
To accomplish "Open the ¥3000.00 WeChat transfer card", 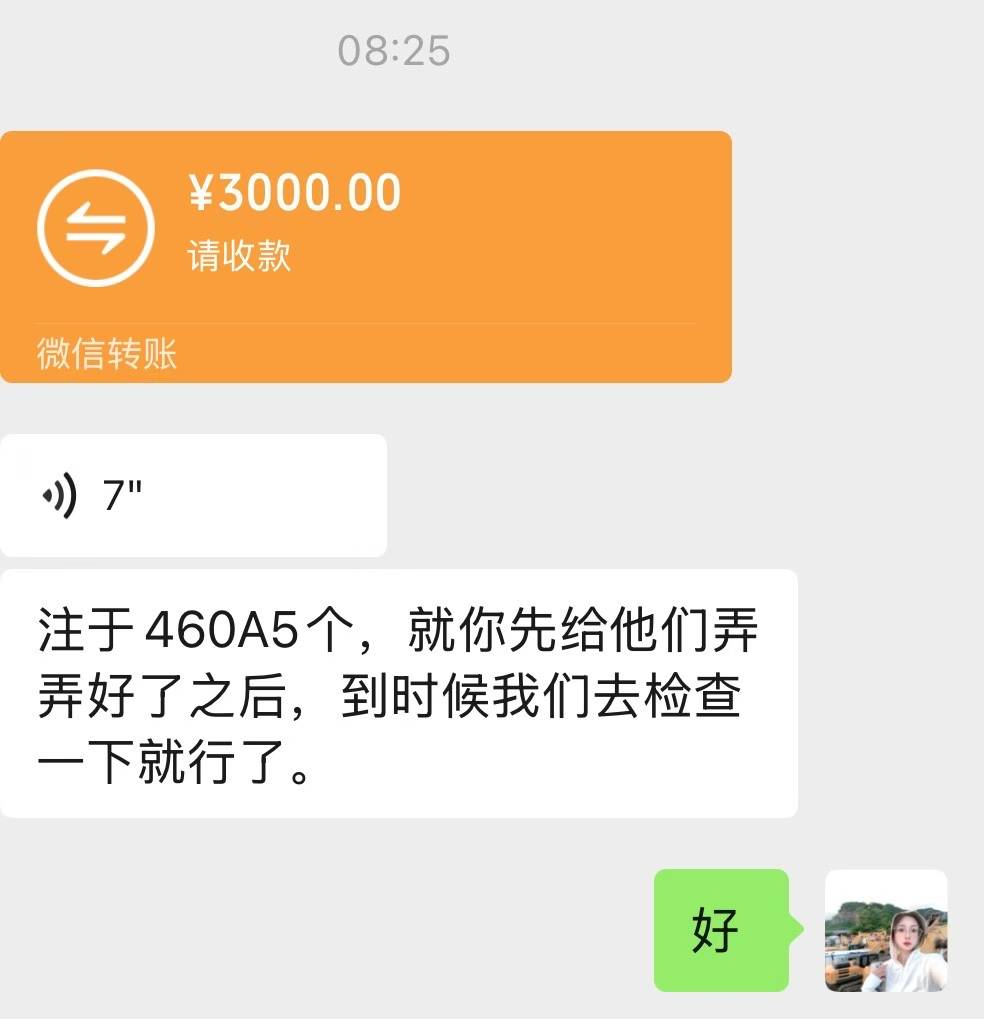I will [366, 256].
